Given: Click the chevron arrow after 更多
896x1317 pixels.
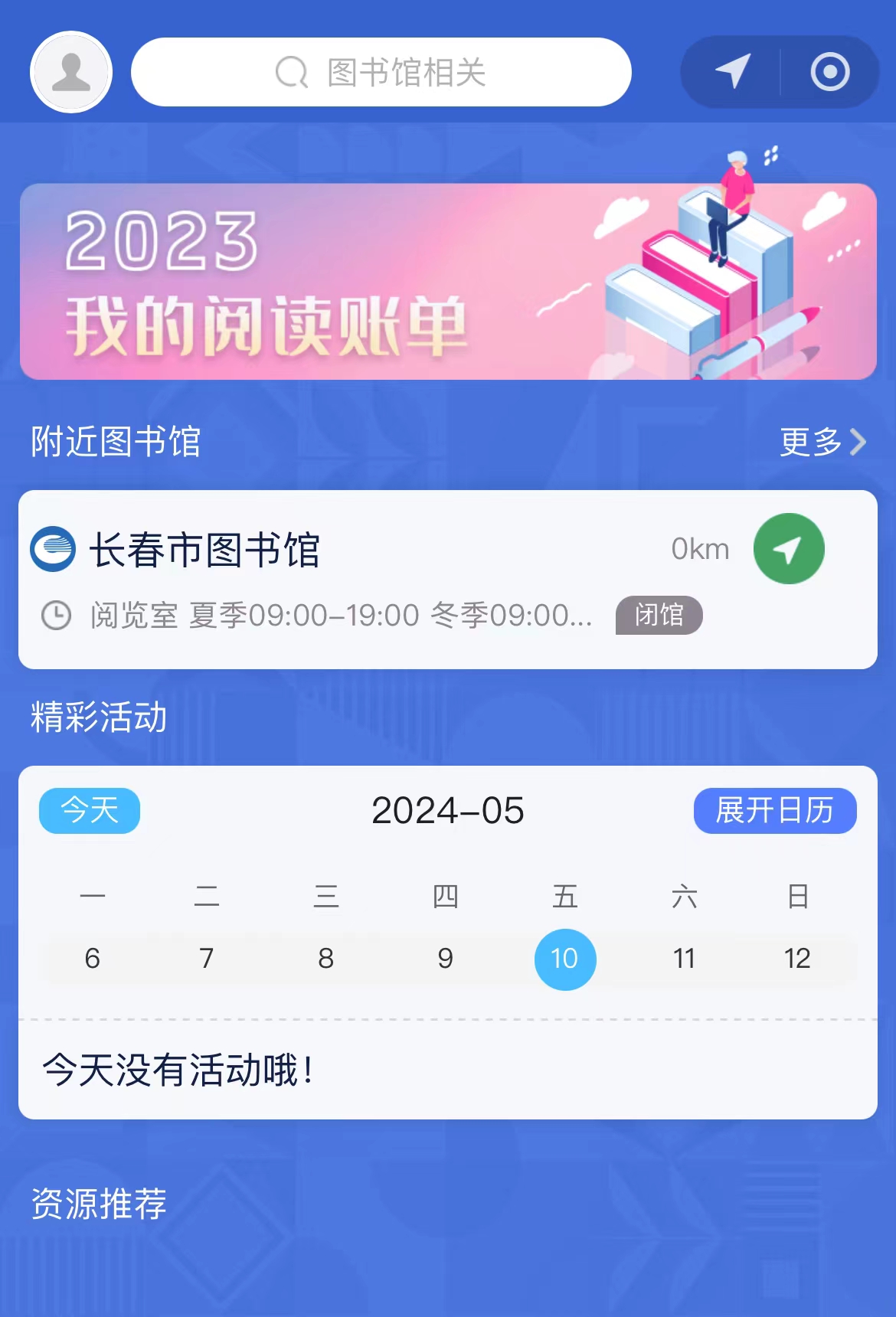Looking at the screenshot, I should tap(855, 442).
